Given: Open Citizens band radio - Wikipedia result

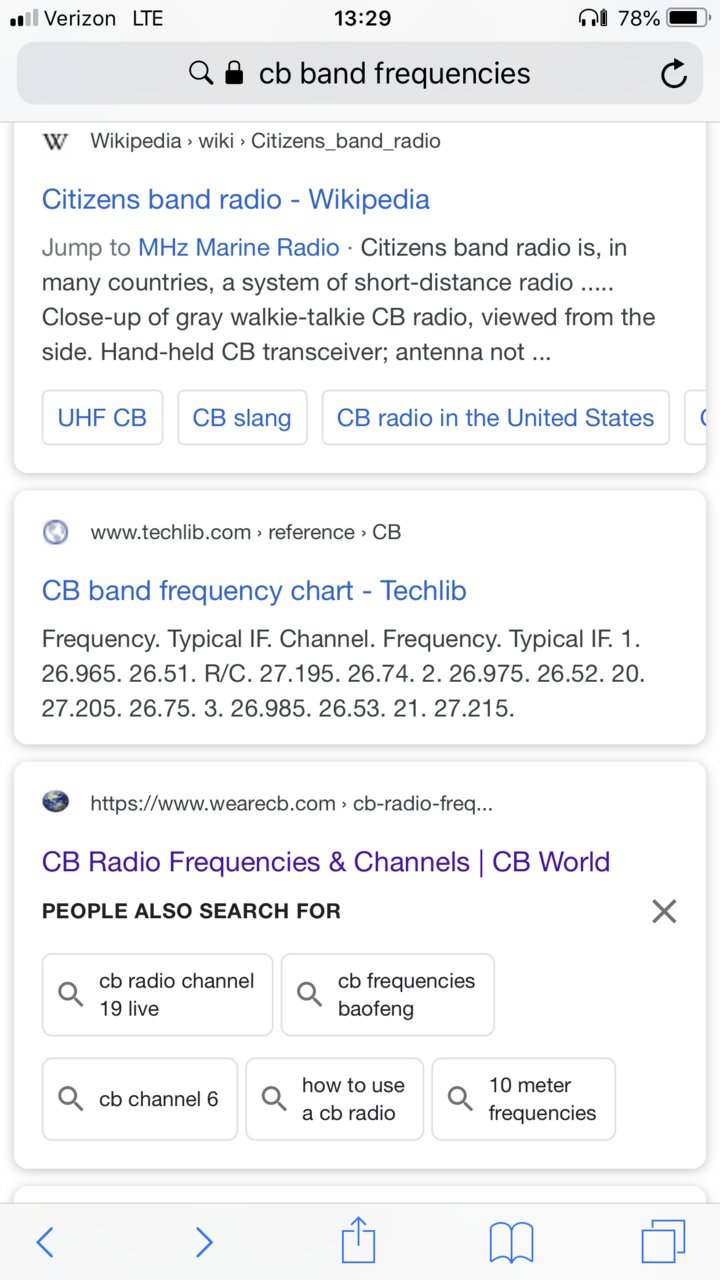Looking at the screenshot, I should click(236, 199).
